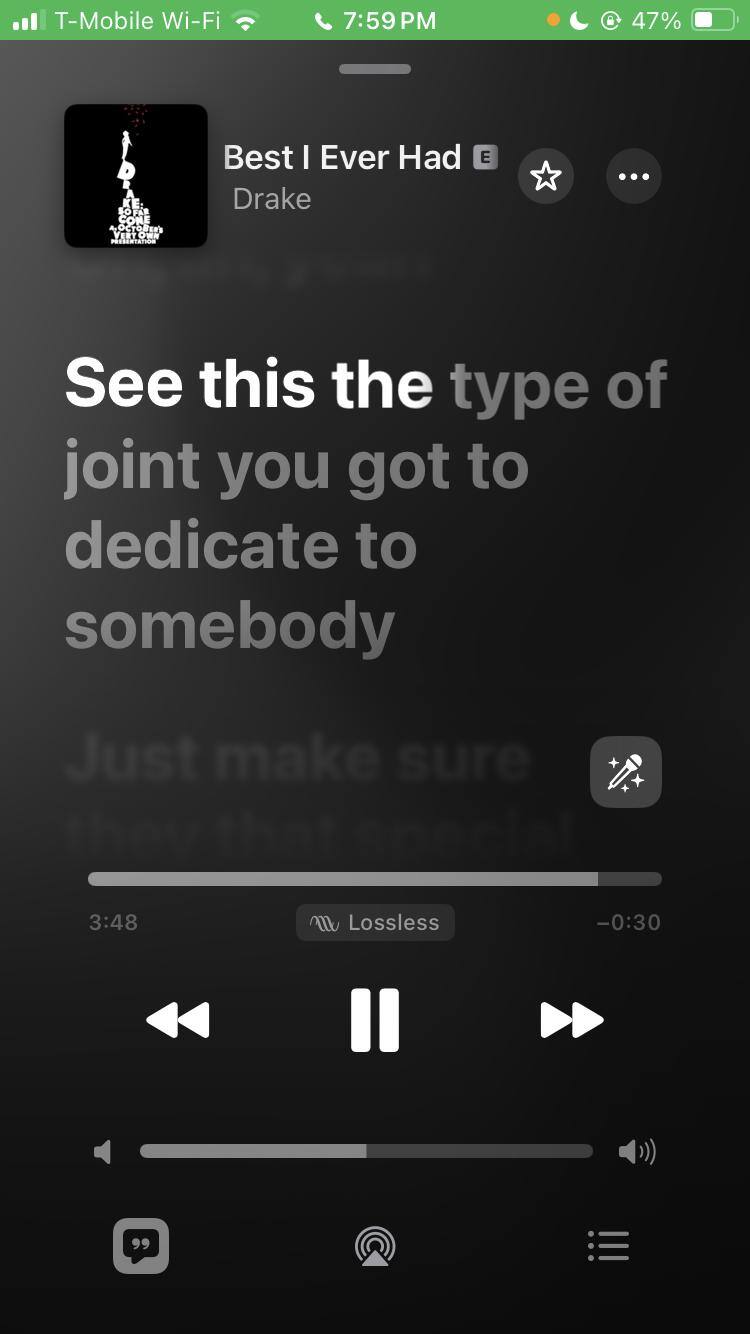Adjust the volume slider level

366,1152
